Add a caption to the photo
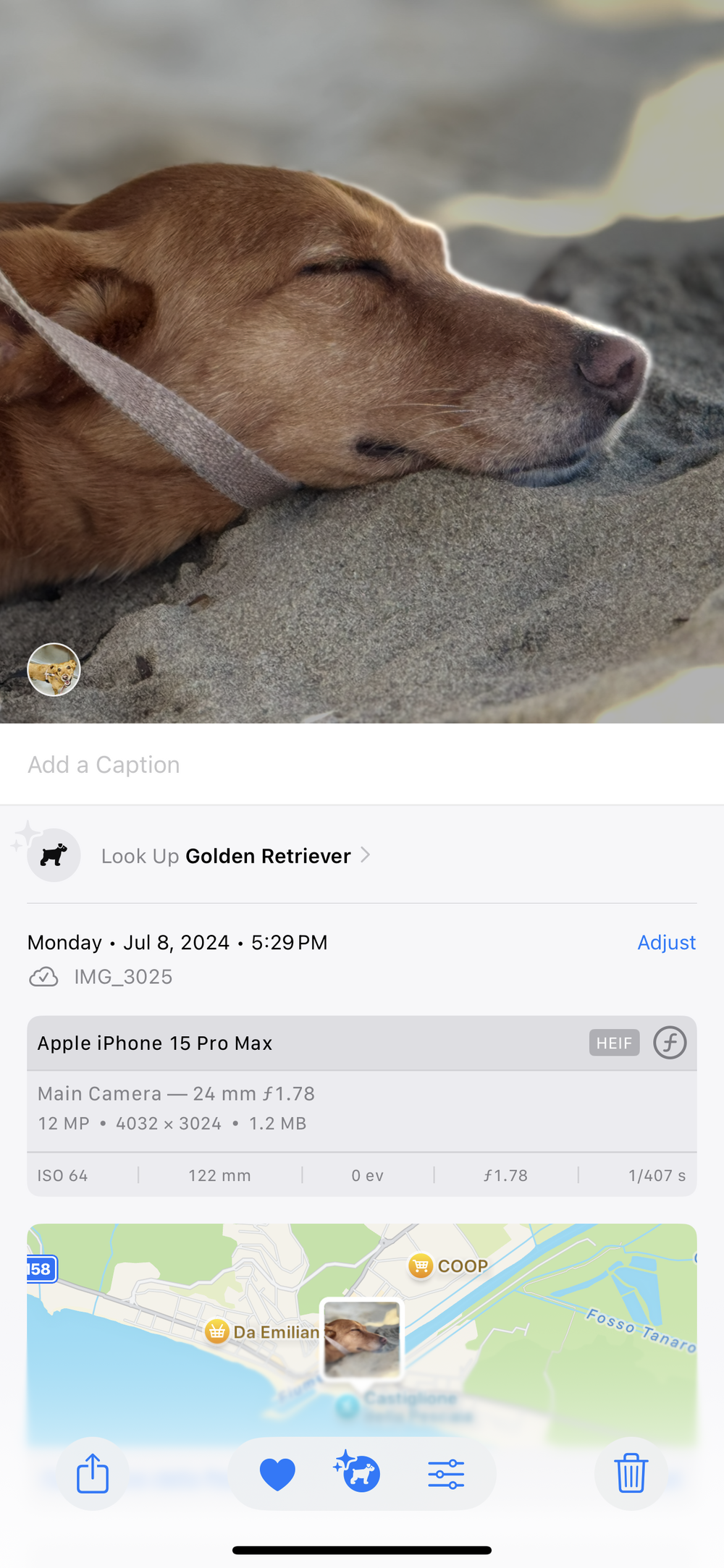The height and width of the screenshot is (1568, 724). coord(104,765)
